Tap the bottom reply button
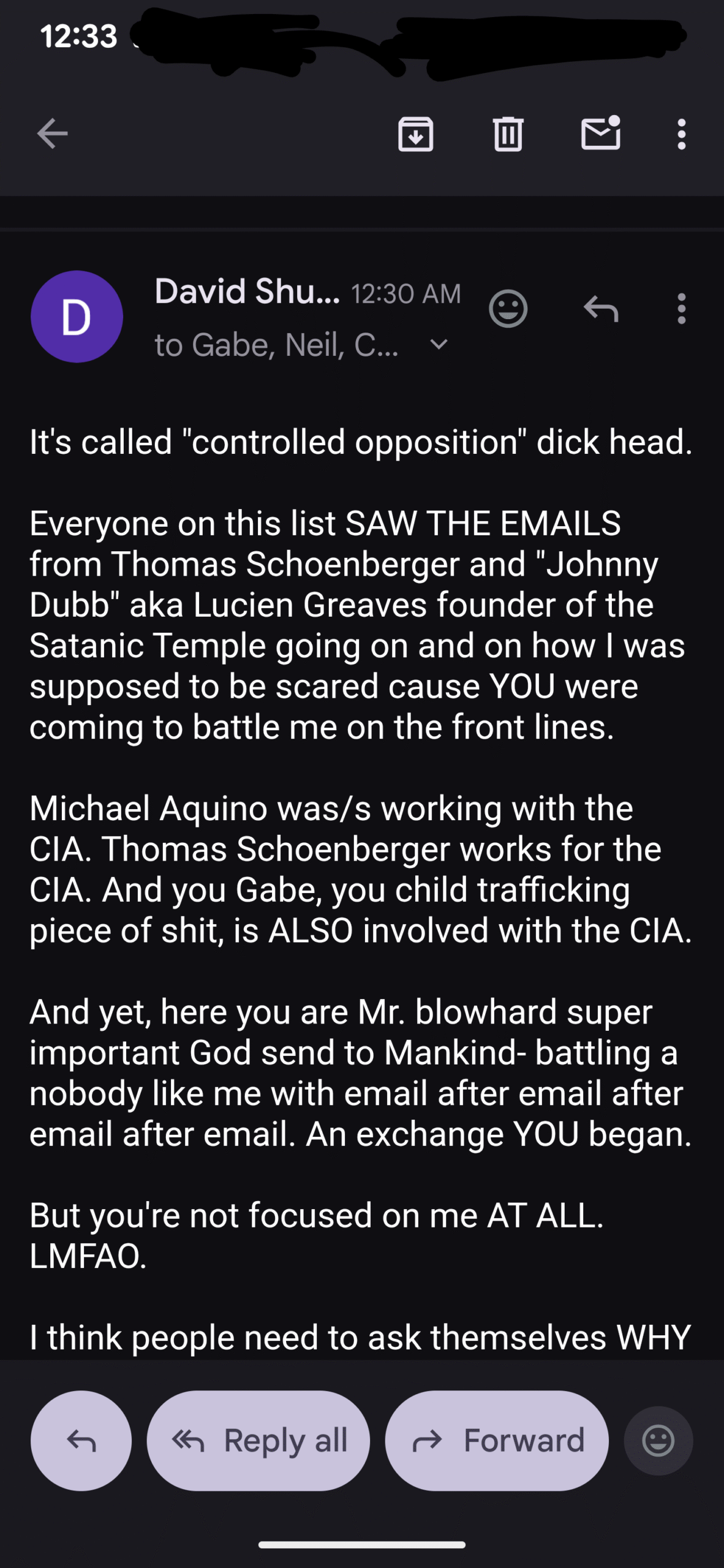 coord(81,1441)
